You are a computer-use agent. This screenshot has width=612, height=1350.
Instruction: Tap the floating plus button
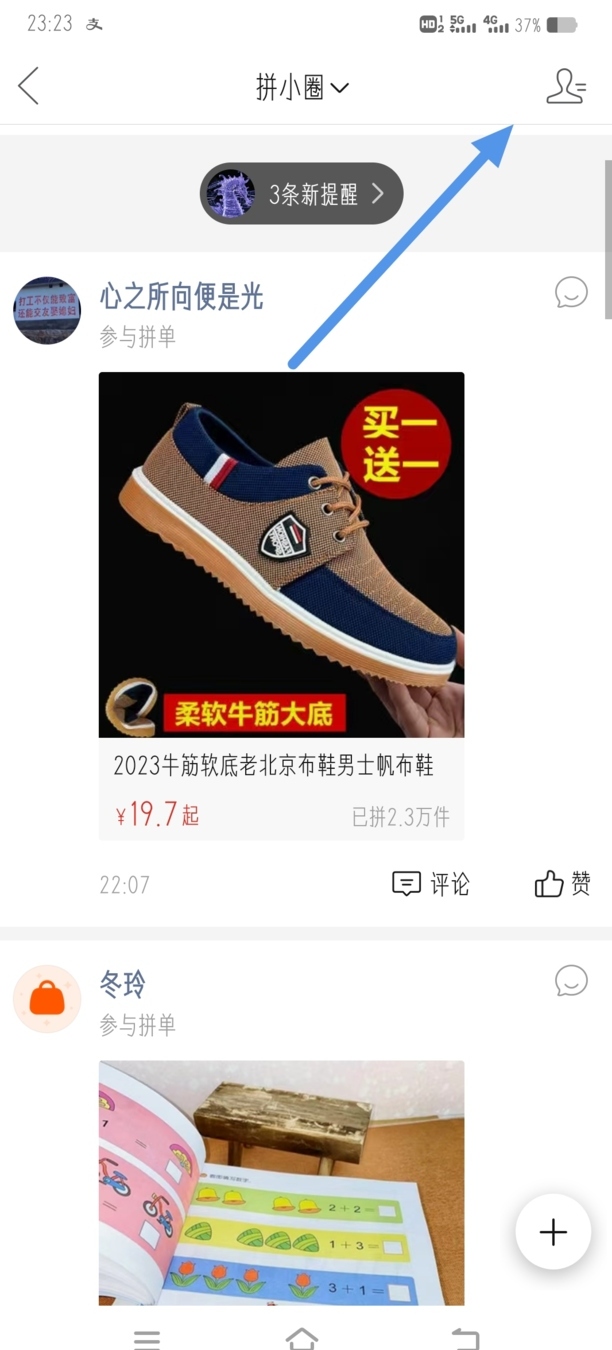click(553, 1232)
